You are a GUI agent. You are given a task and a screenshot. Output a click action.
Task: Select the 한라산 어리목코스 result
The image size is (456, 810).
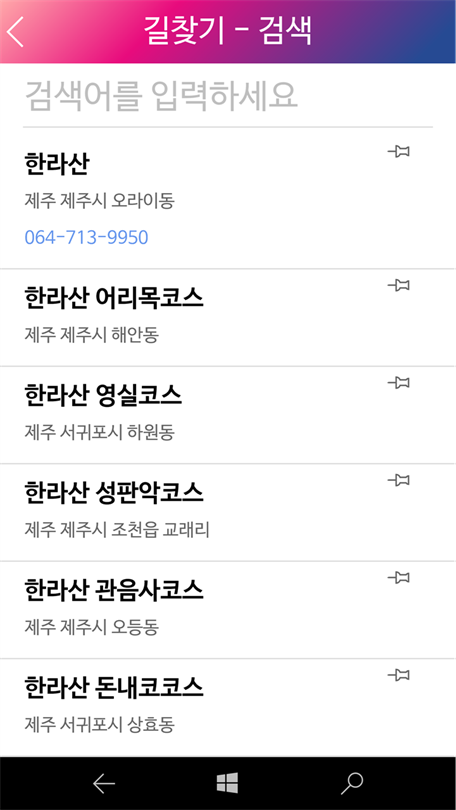click(x=228, y=317)
